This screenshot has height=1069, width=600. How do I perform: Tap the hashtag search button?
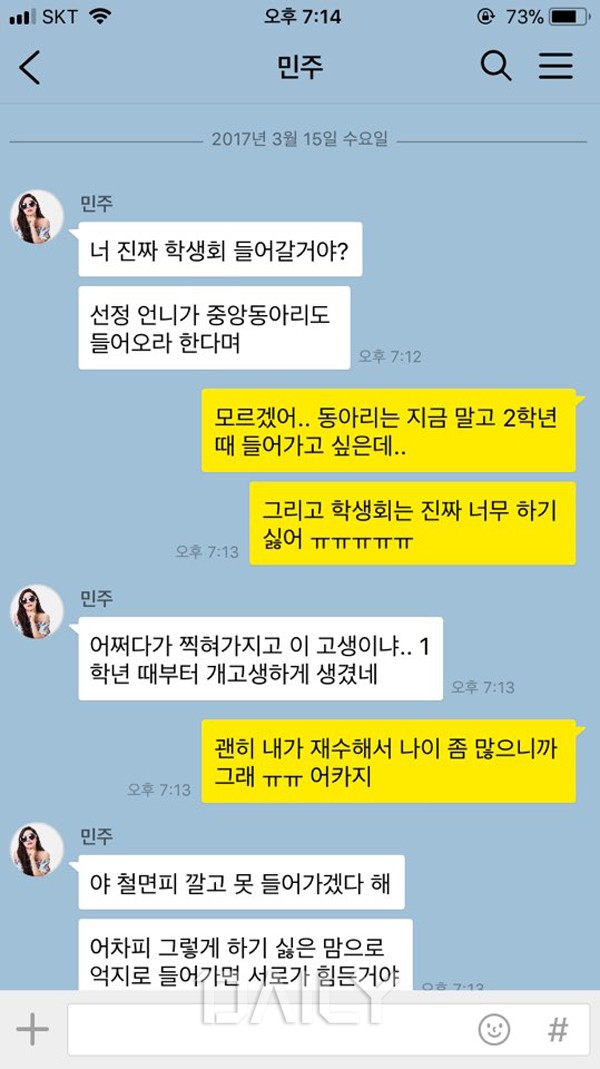click(x=558, y=1029)
